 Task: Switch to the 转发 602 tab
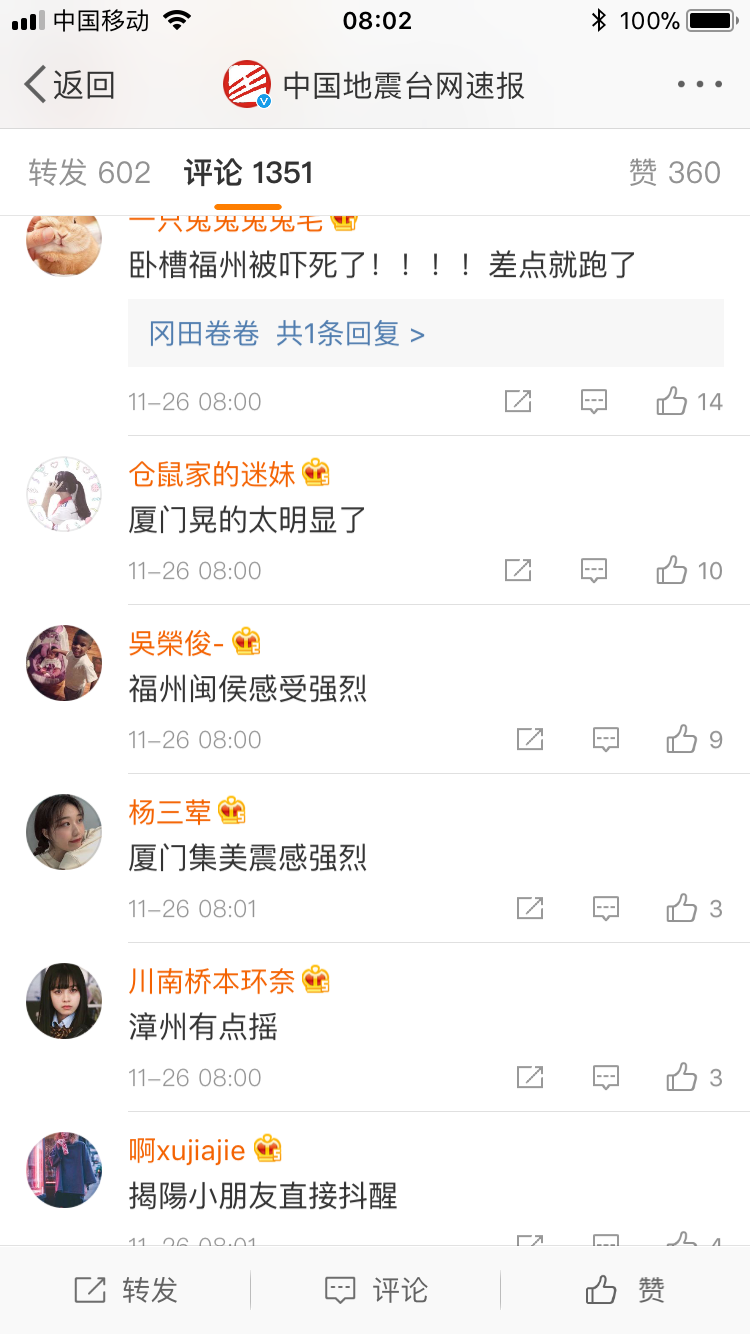pos(89,173)
